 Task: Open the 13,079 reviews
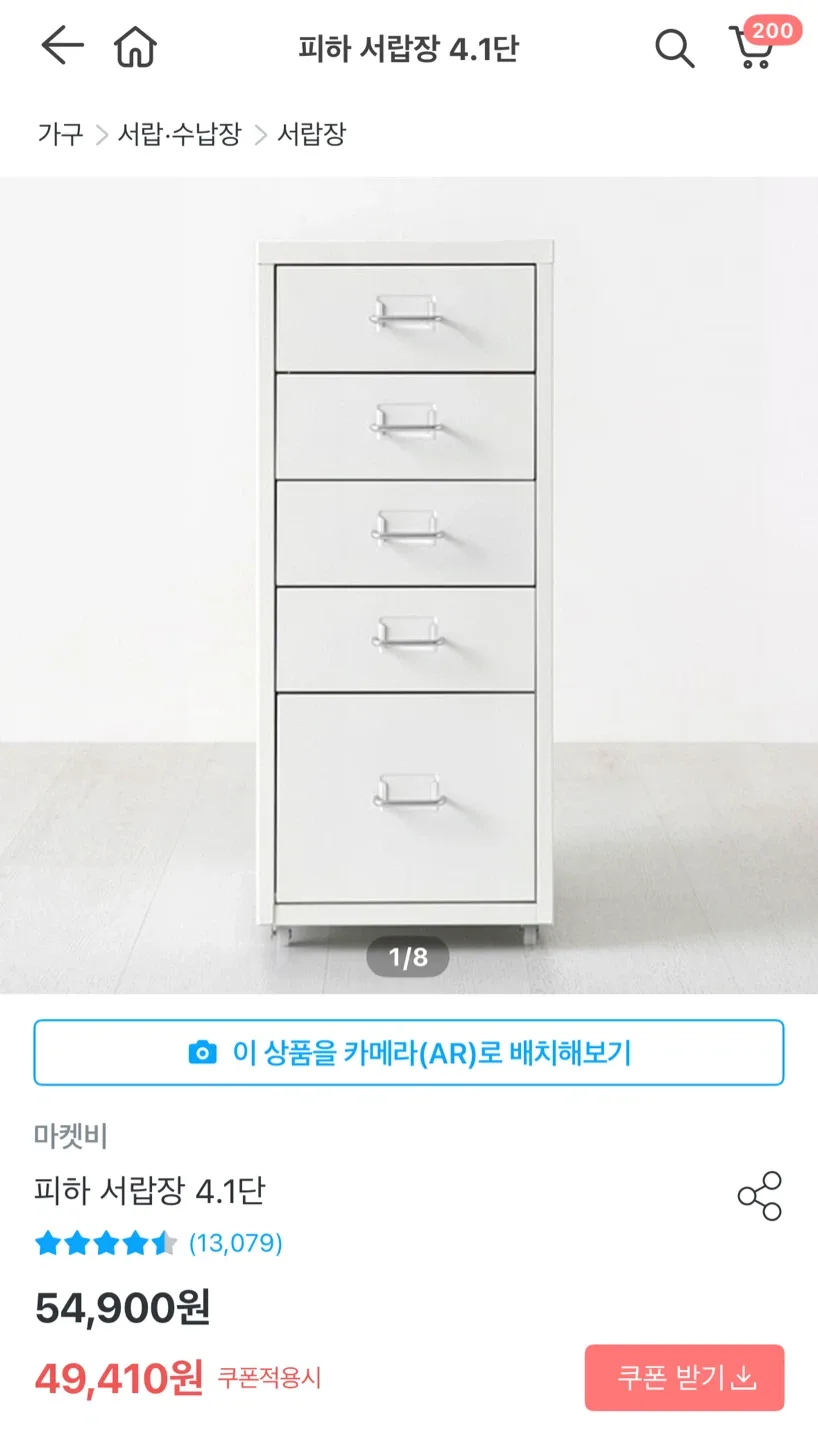click(235, 1243)
